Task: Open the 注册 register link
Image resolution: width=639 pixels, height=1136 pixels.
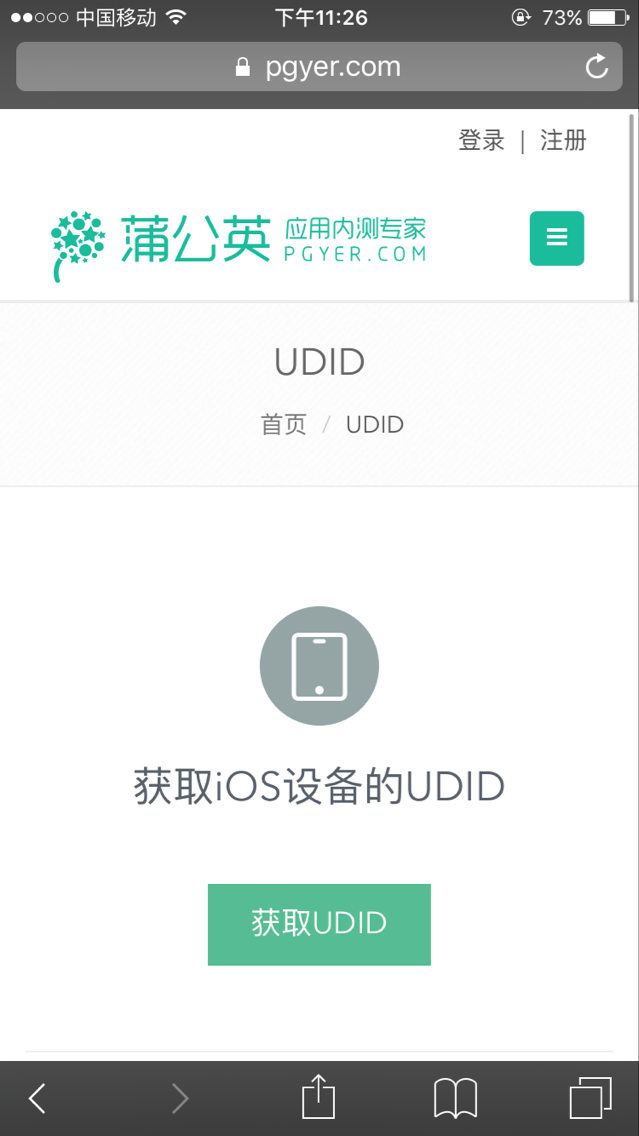Action: click(x=563, y=141)
